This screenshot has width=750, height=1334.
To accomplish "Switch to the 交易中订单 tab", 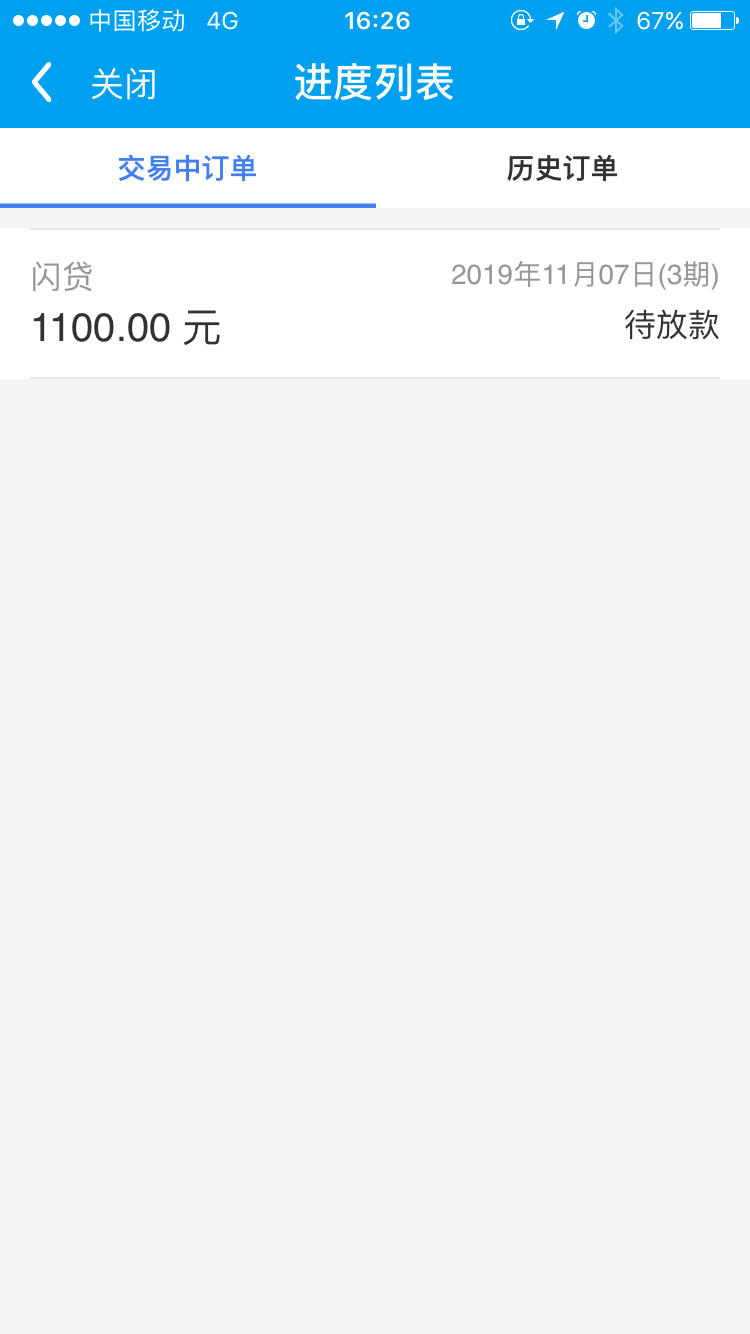I will 188,168.
